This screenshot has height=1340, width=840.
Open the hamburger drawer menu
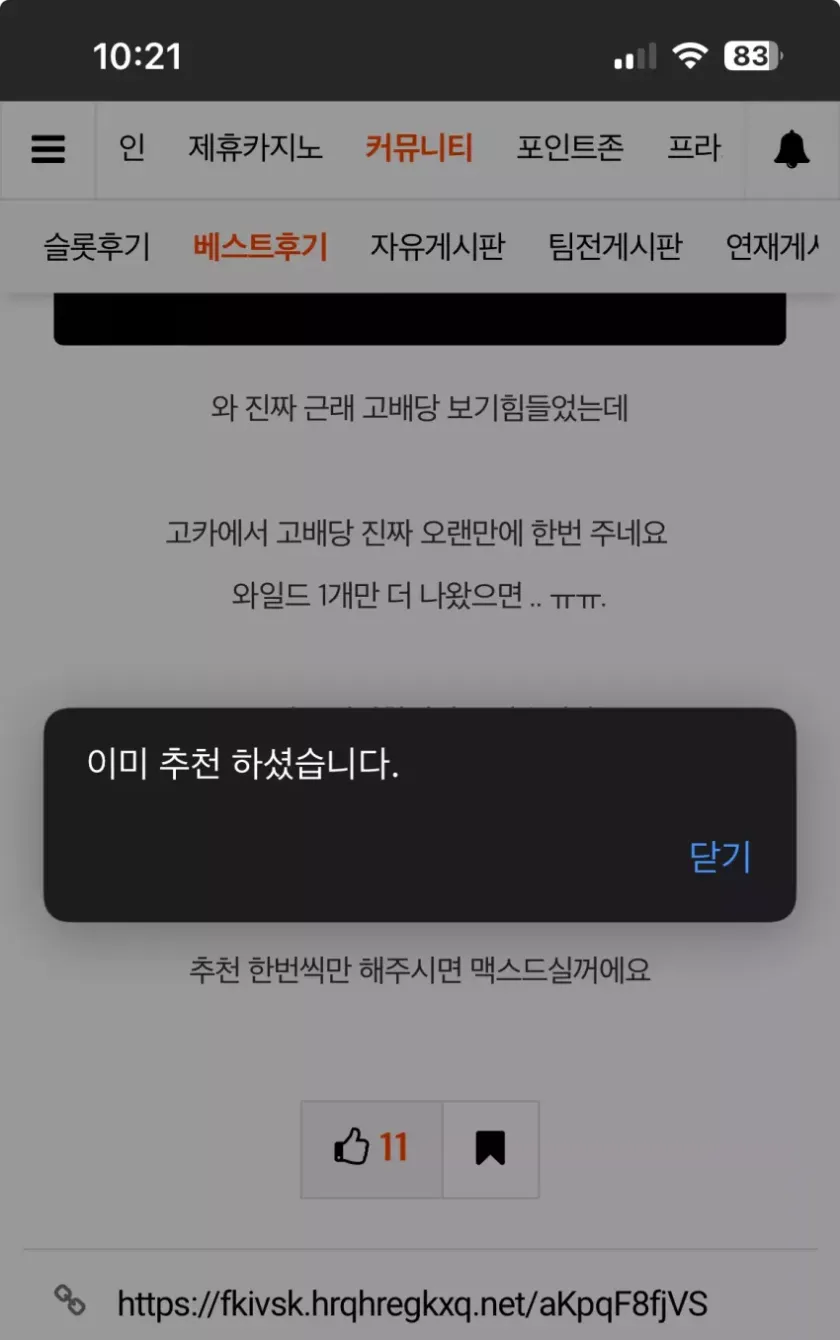[x=48, y=150]
